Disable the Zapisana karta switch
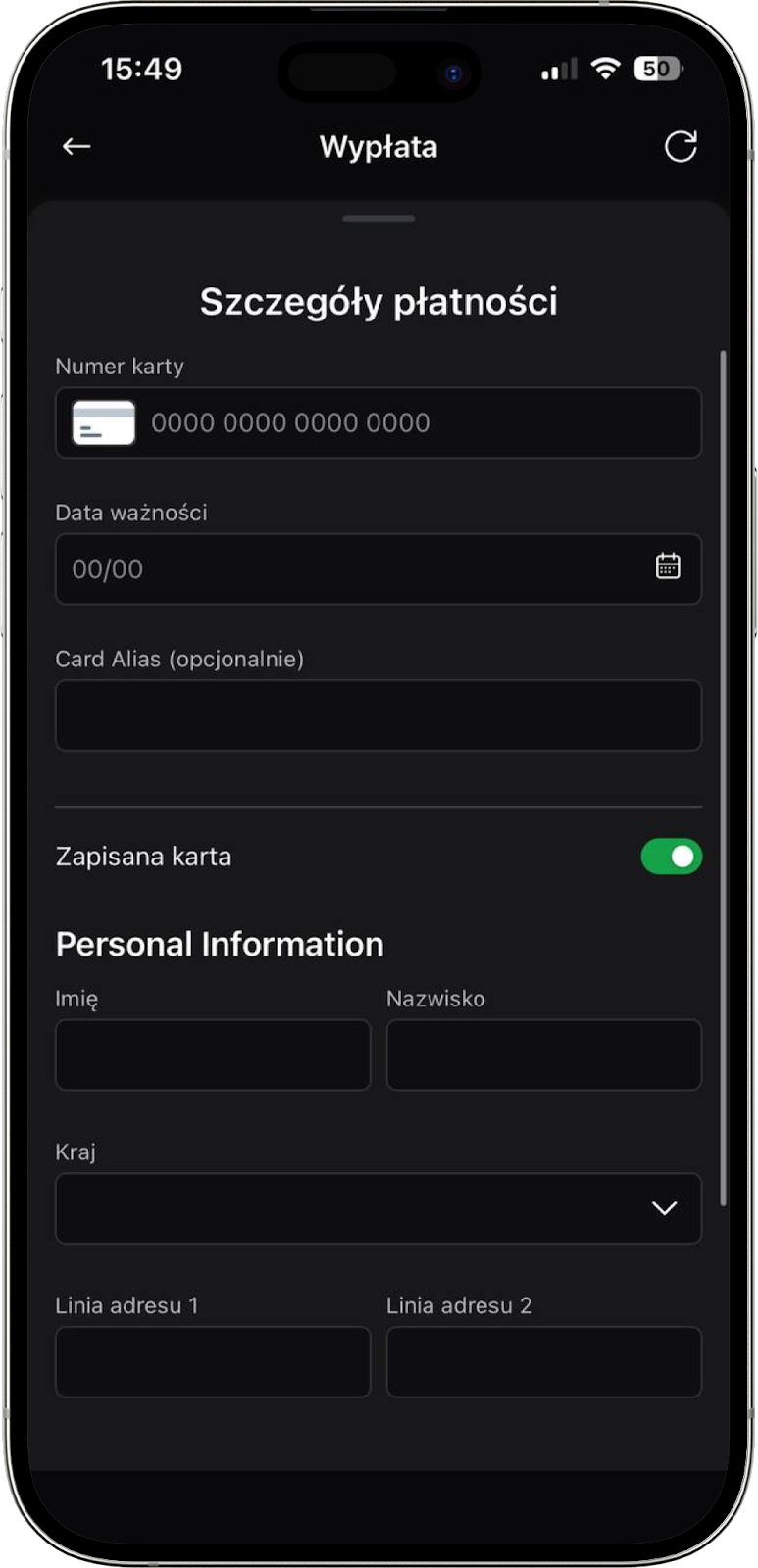The height and width of the screenshot is (1568, 758). coord(671,857)
